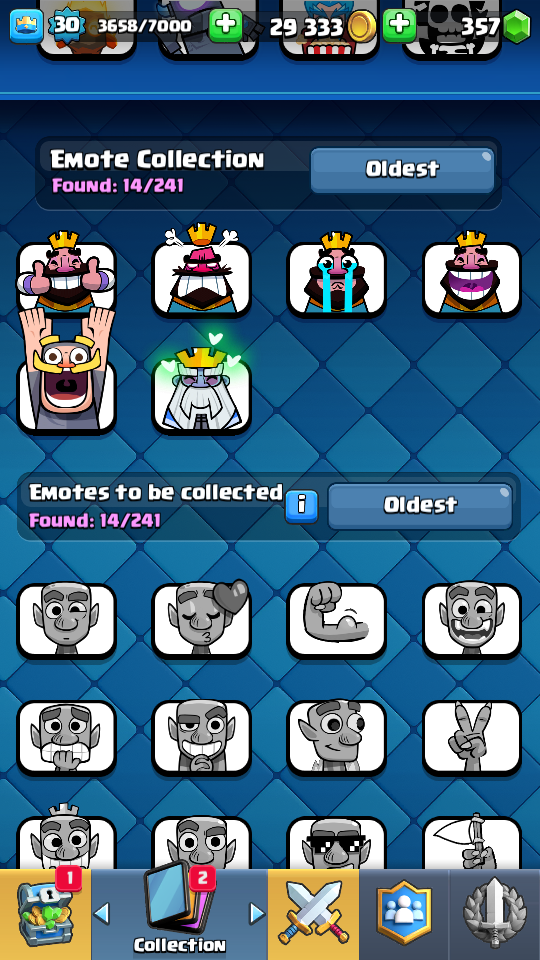Select the laughing King emote
The height and width of the screenshot is (960, 540).
point(471,274)
